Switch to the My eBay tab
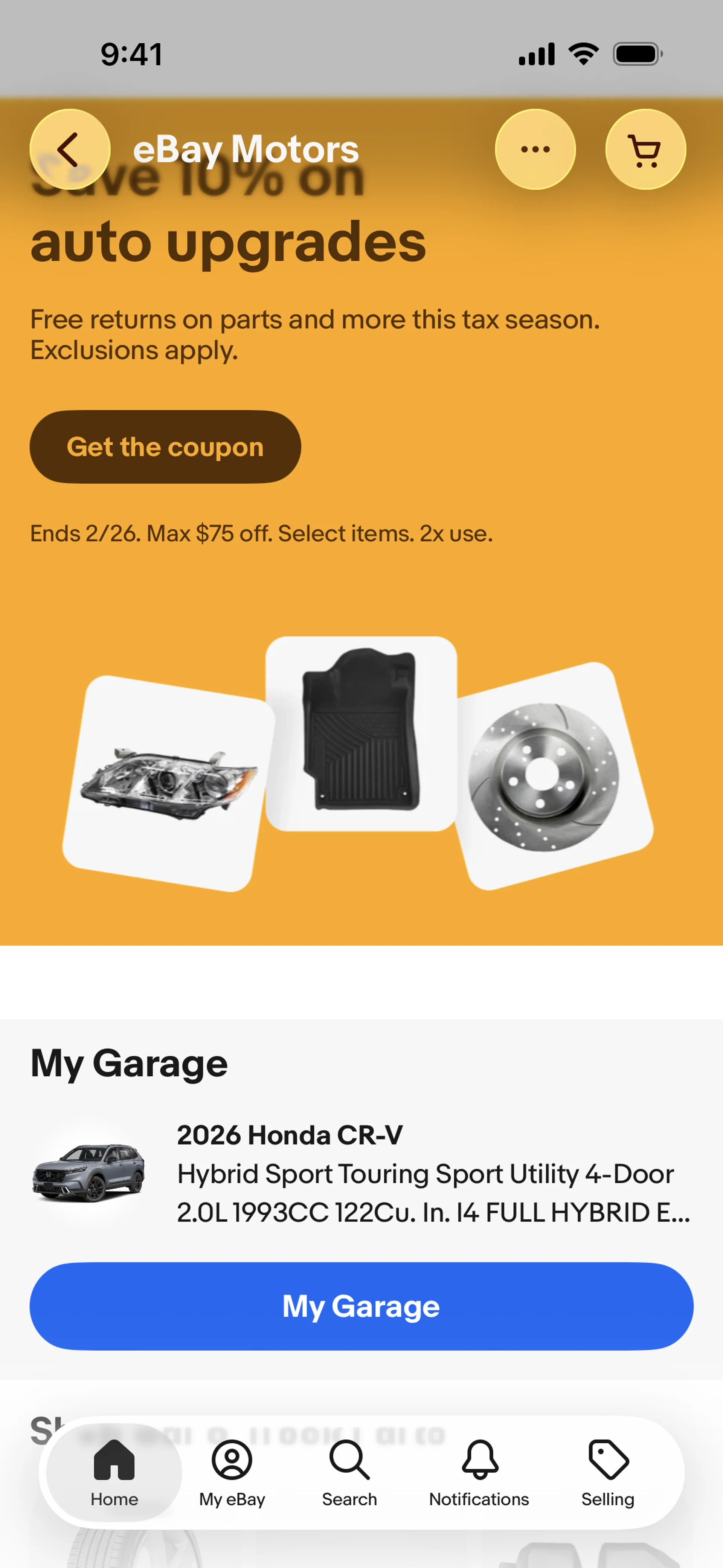Viewport: 723px width, 1568px height. pos(232,1472)
